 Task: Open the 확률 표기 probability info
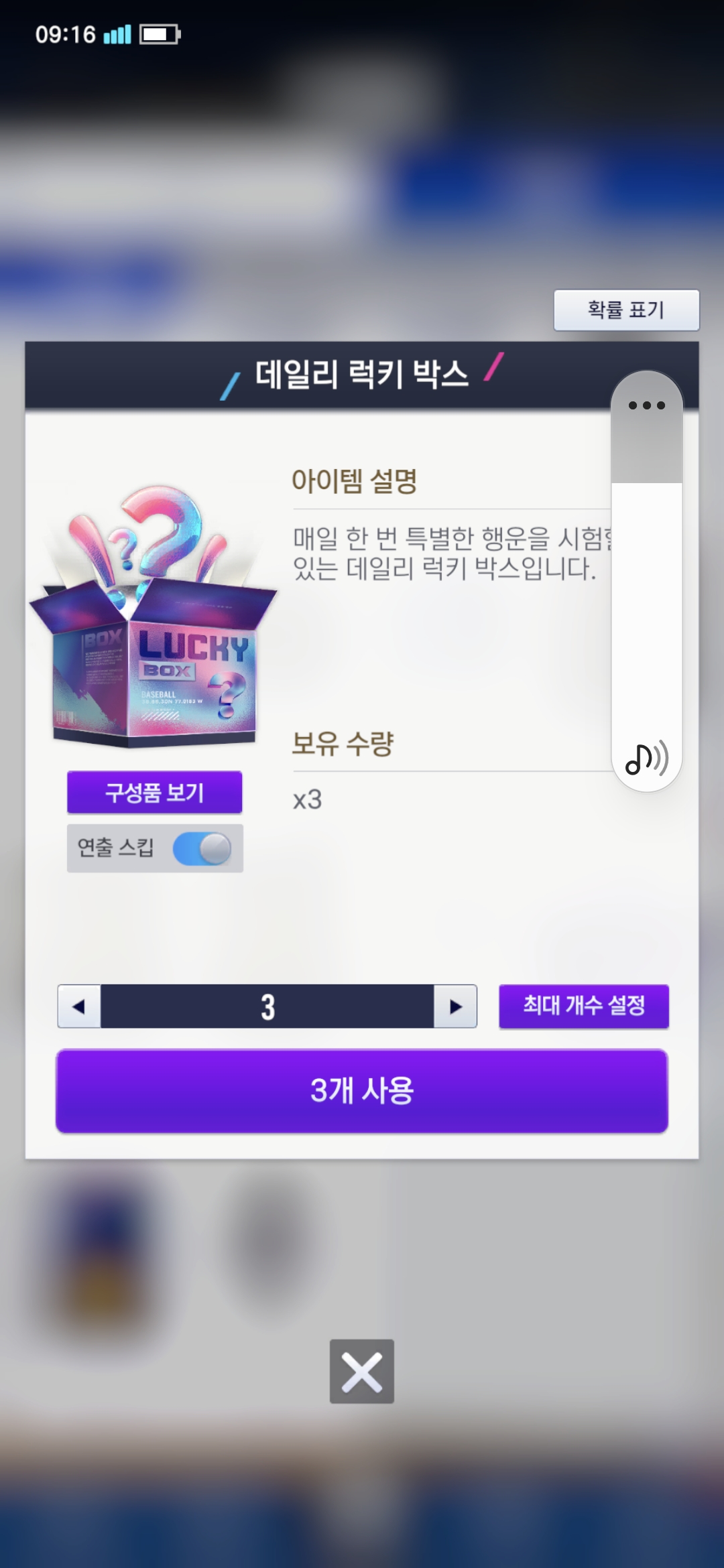(x=626, y=310)
